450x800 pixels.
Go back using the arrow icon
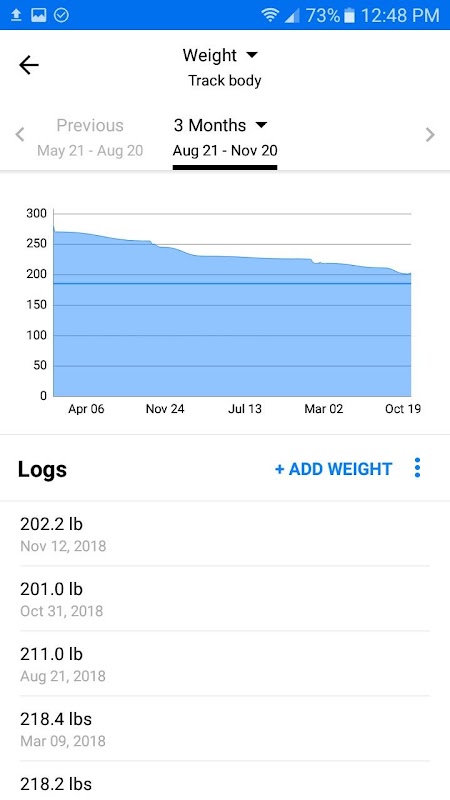point(29,65)
